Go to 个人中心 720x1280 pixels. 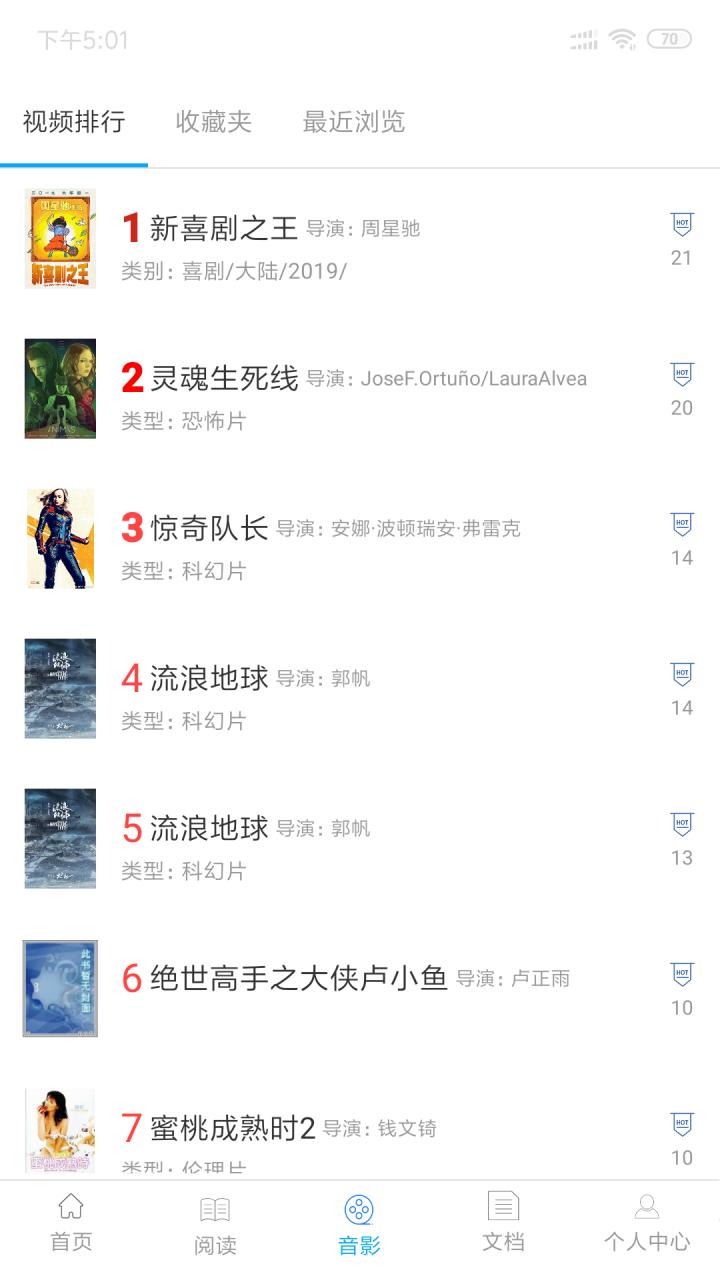pos(647,1222)
